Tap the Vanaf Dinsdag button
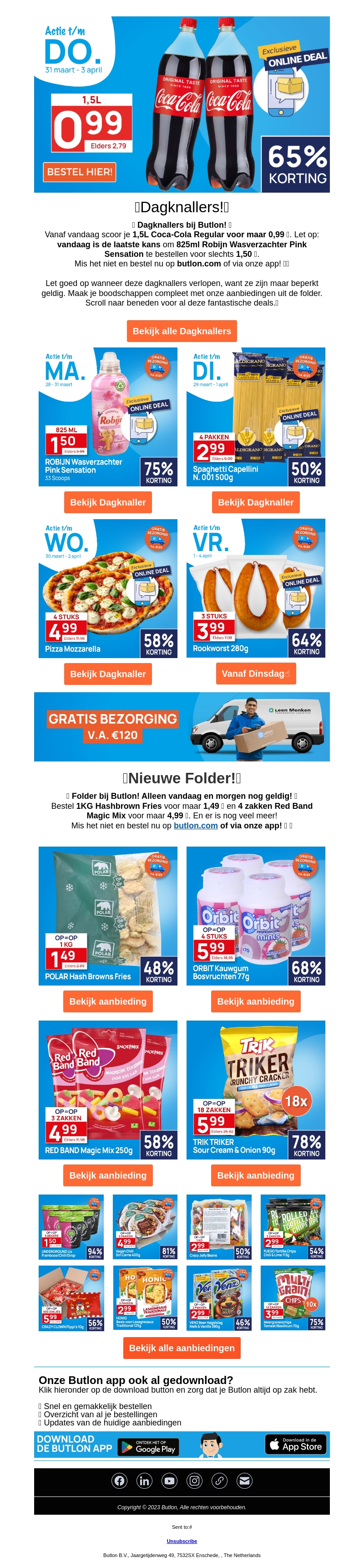The width and height of the screenshot is (364, 1568). (x=255, y=673)
